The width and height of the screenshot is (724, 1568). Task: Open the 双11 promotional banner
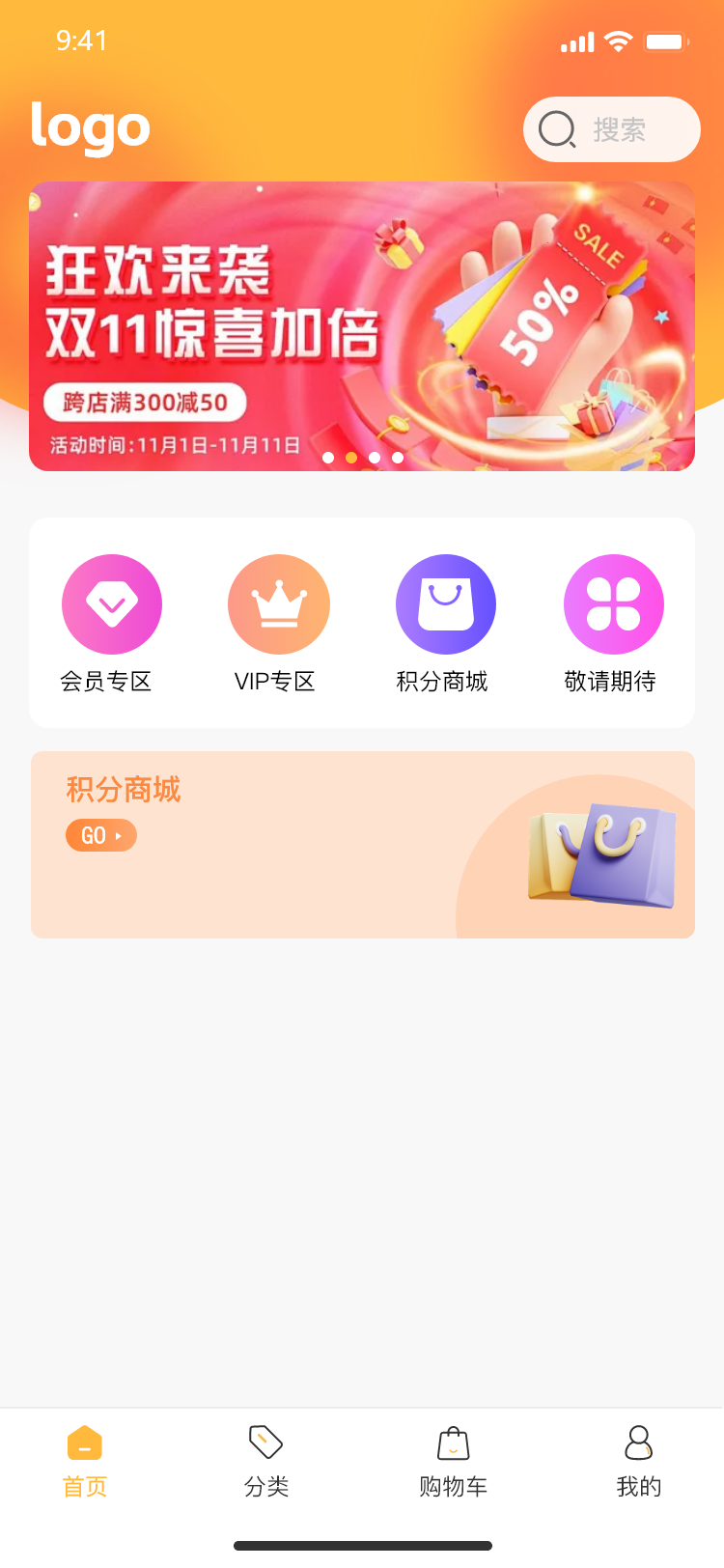tap(362, 326)
